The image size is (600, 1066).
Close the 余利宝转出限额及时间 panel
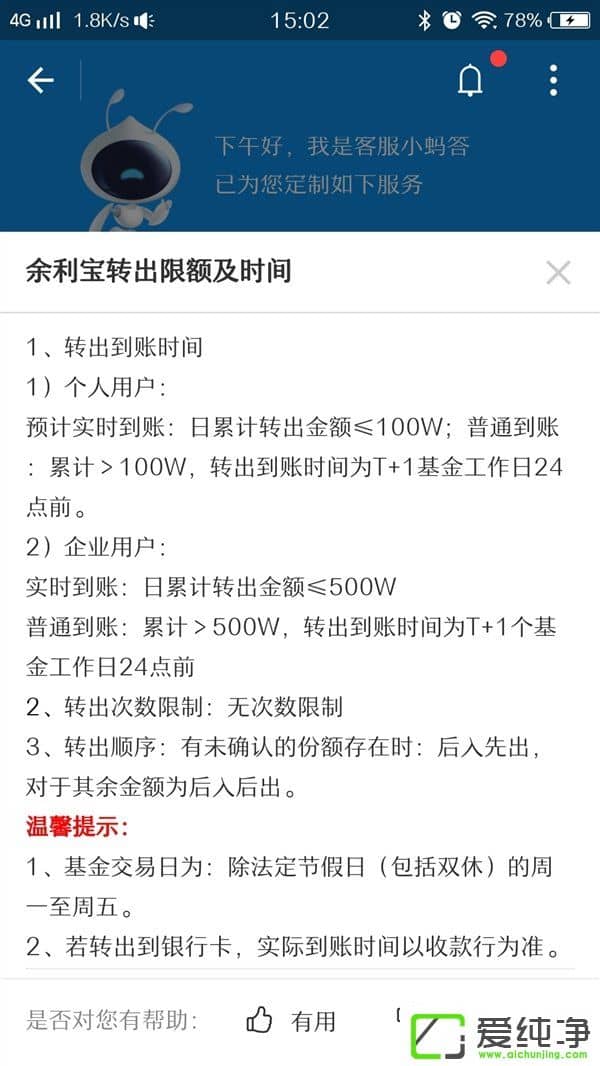click(558, 272)
